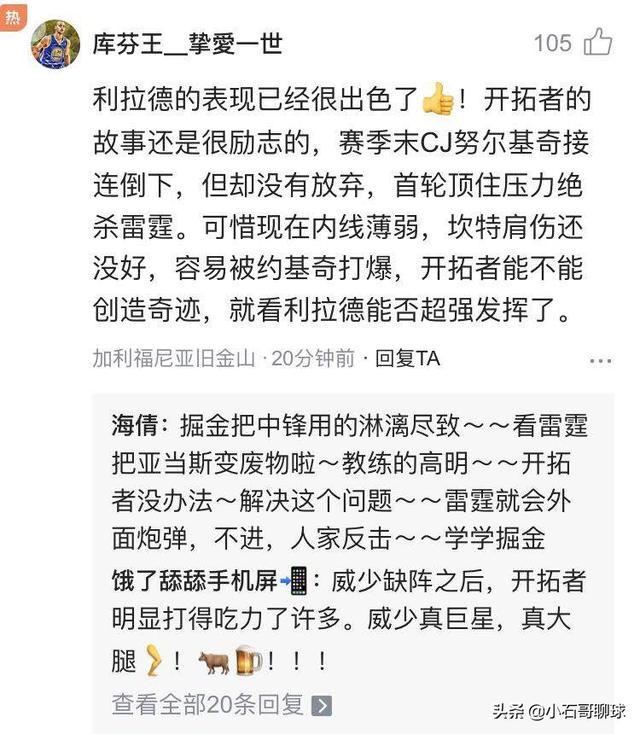Viewport: 640px width, 734px height.
Task: Open username 库芬王__挚愛一世
Action: 187,44
